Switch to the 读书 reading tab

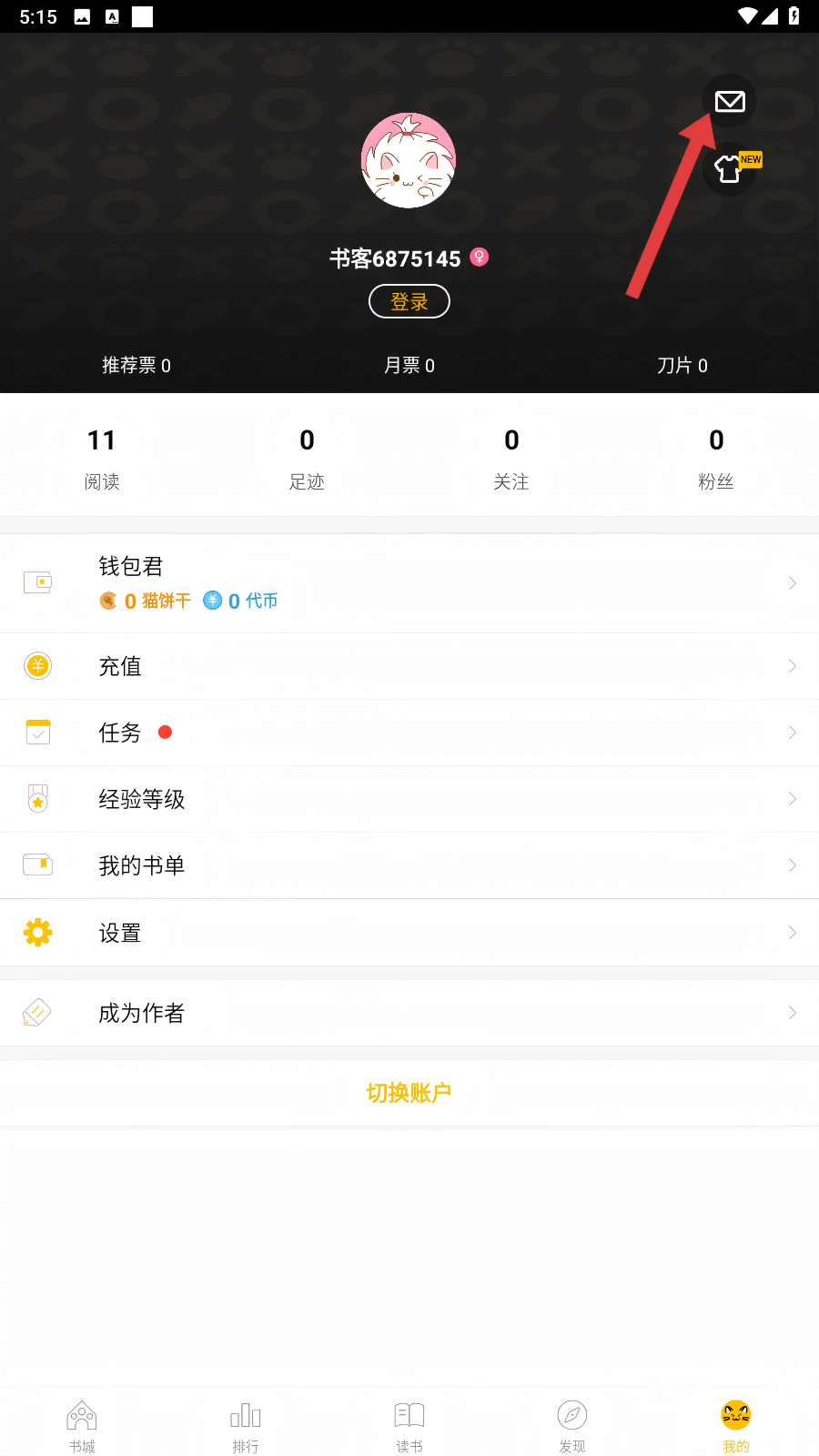[409, 1426]
